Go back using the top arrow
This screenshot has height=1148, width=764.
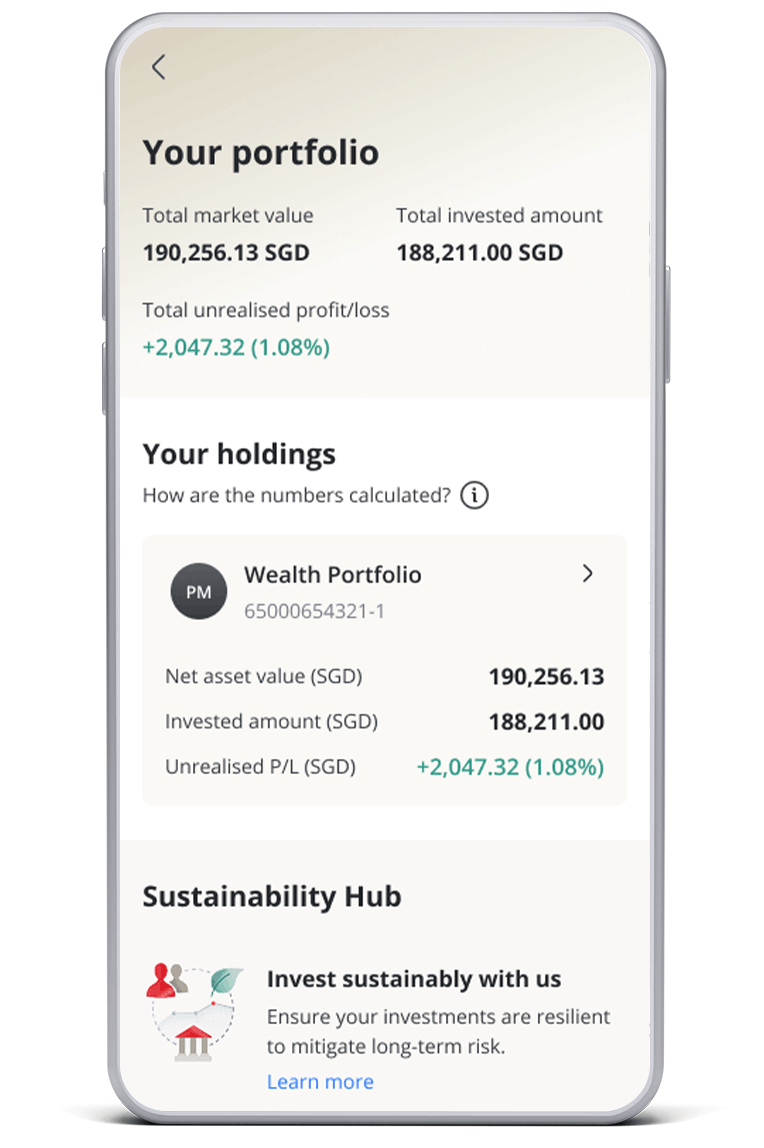point(158,67)
